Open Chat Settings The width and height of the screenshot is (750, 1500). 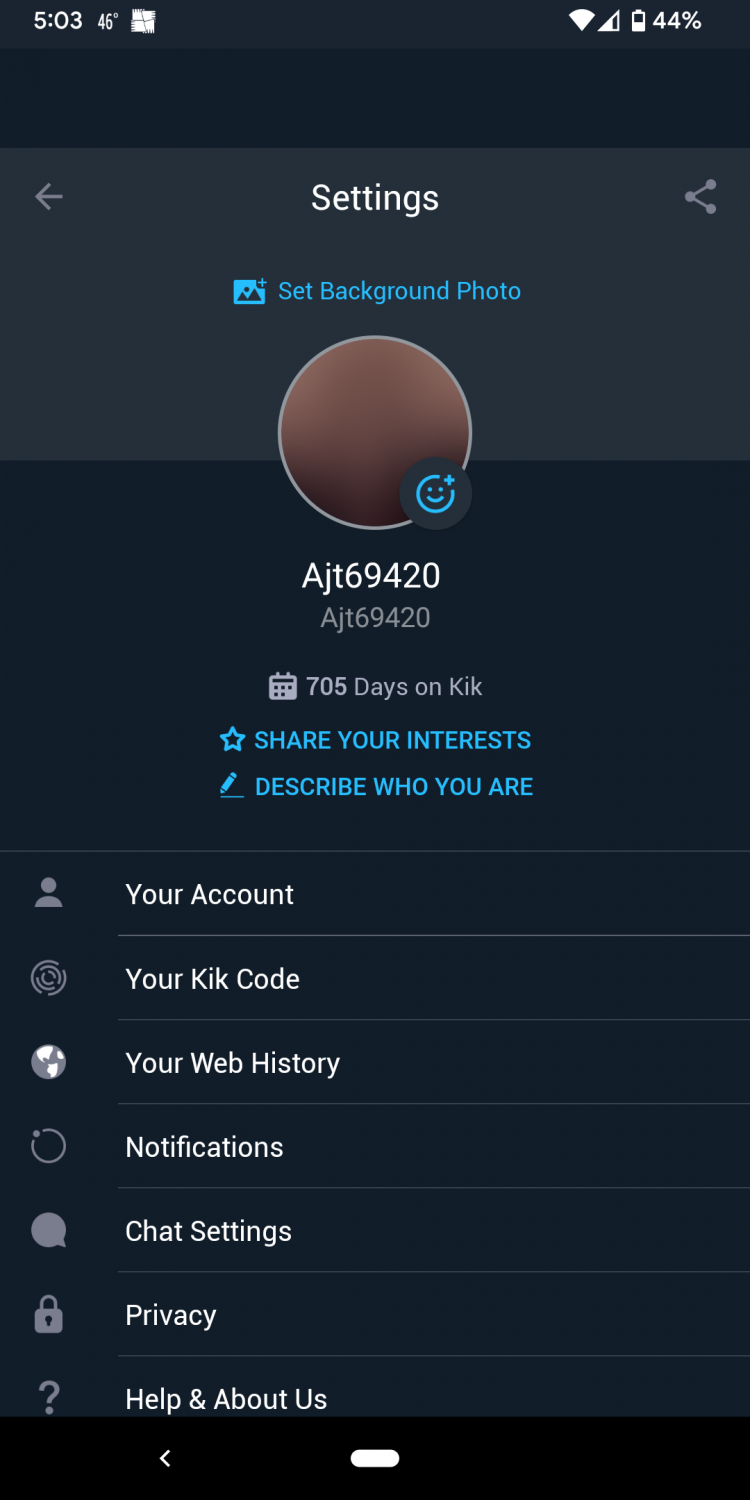coord(375,1230)
